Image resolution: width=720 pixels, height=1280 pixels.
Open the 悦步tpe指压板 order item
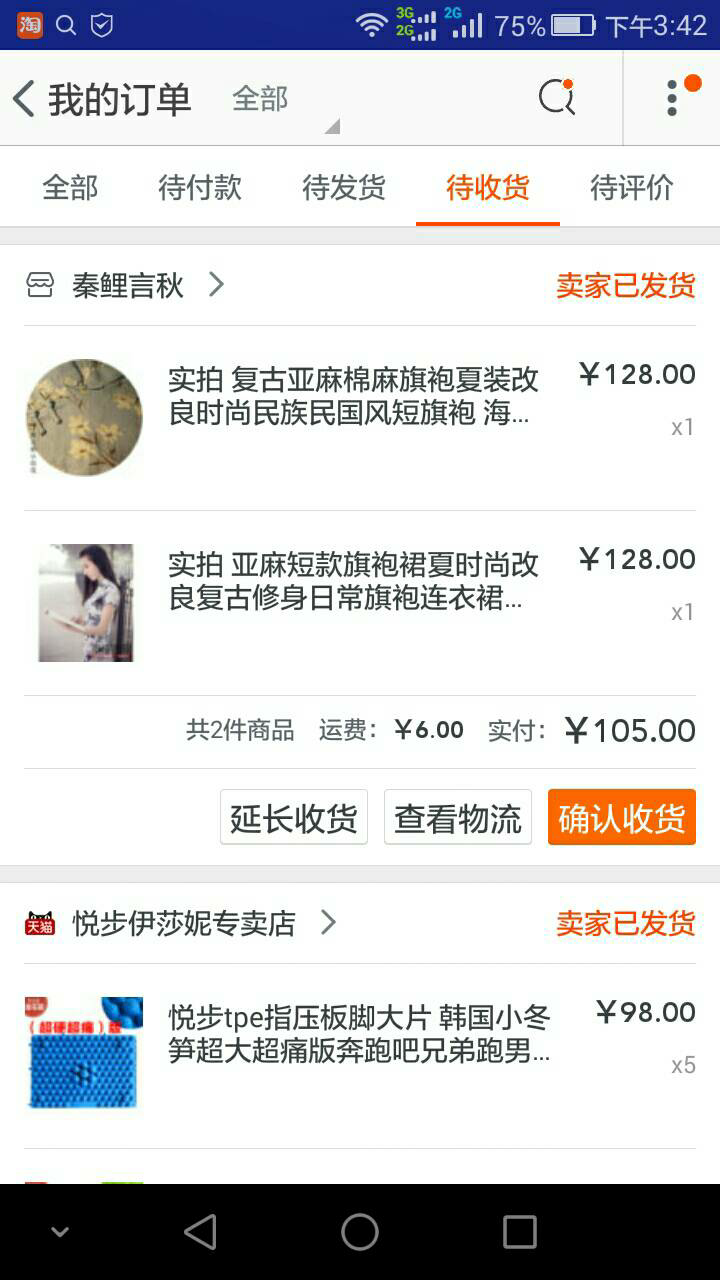coord(360,1056)
